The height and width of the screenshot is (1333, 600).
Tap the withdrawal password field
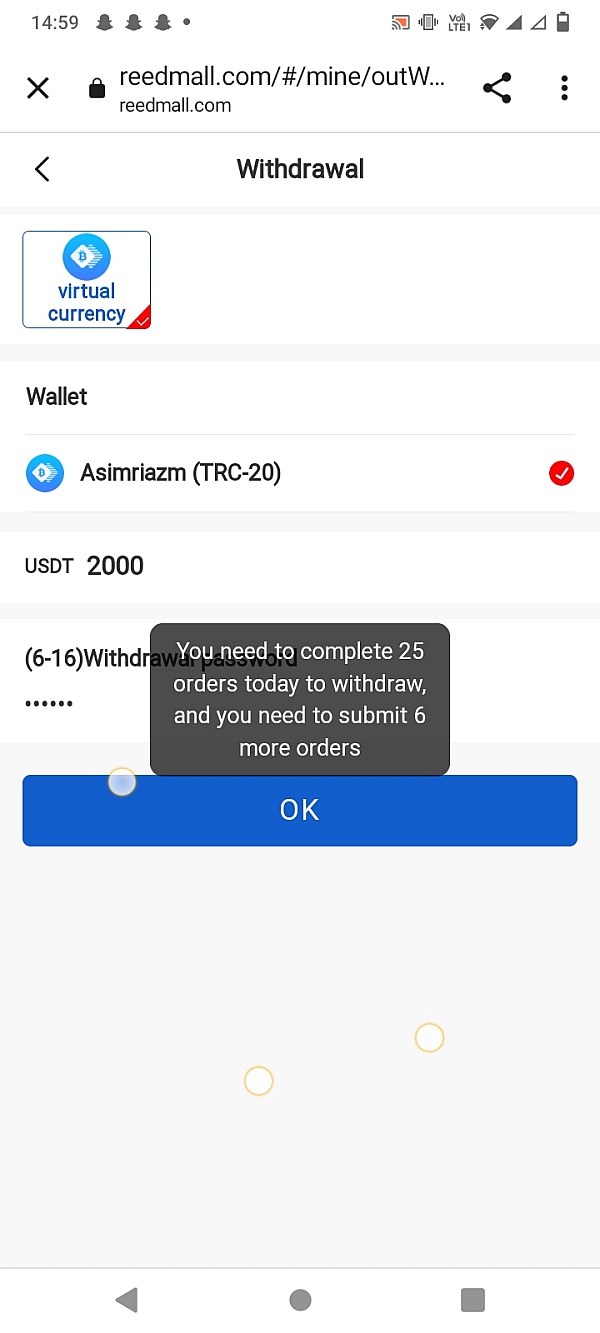point(80,703)
